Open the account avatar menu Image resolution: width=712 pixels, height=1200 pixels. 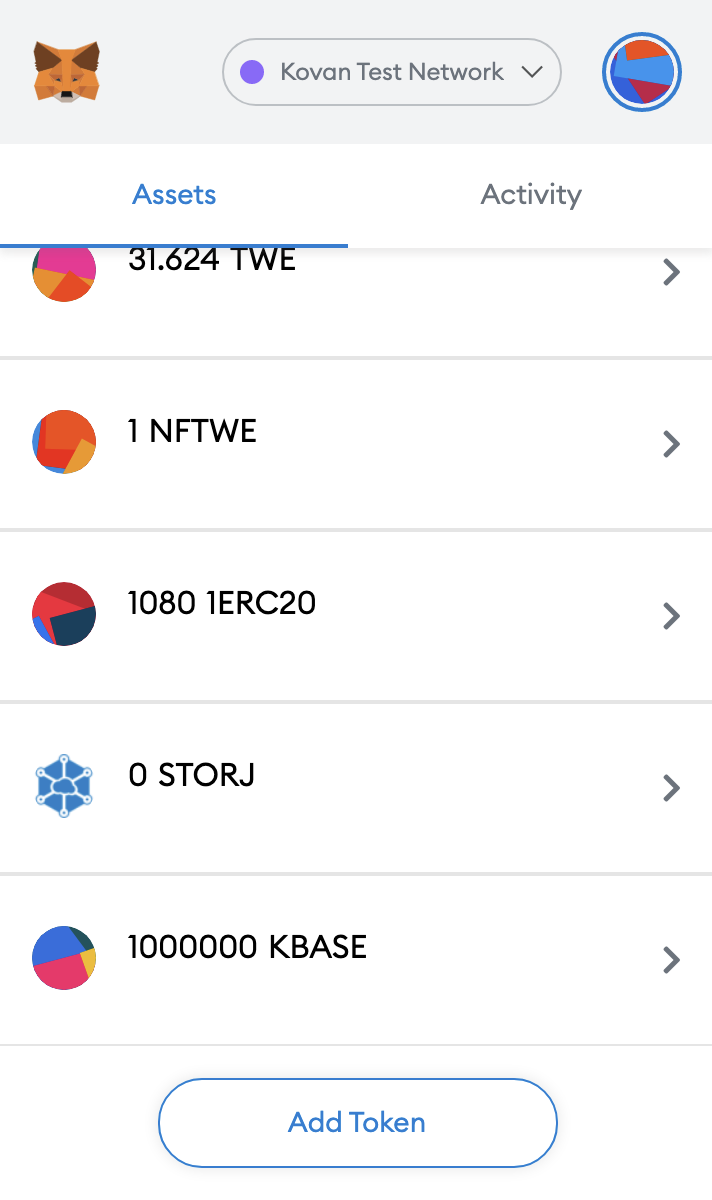(x=642, y=72)
